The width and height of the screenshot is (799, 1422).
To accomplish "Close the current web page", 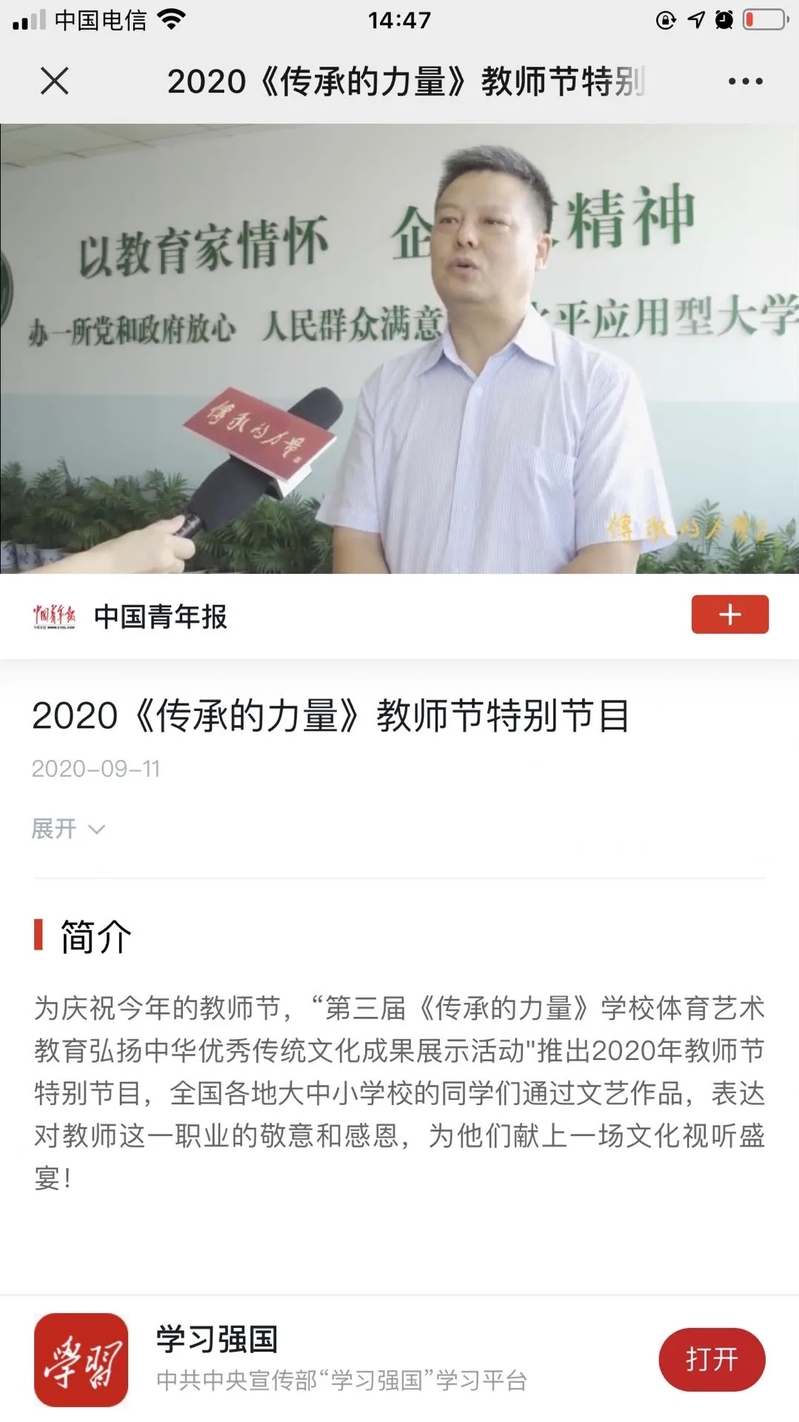I will point(54,81).
